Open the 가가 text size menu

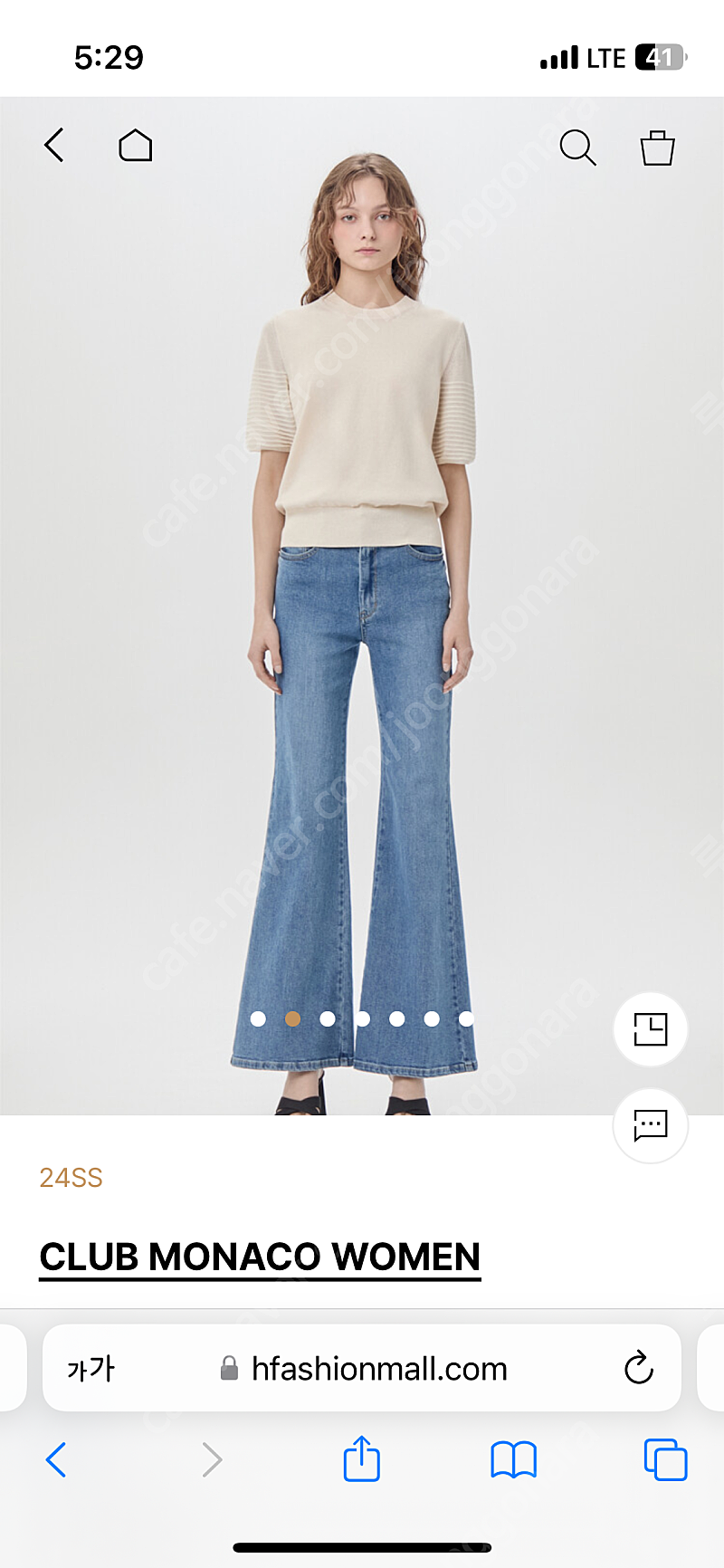click(x=90, y=1369)
